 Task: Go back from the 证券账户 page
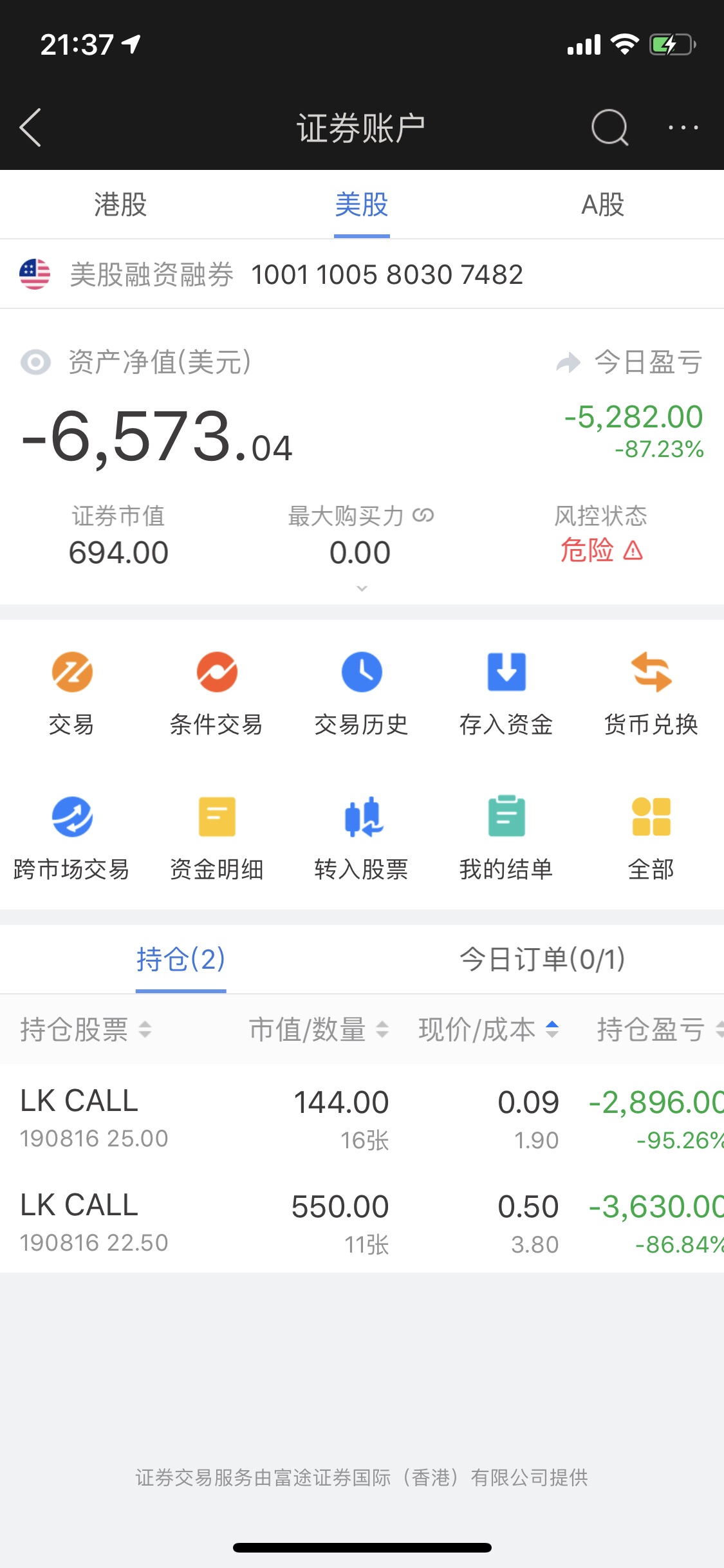[x=31, y=127]
